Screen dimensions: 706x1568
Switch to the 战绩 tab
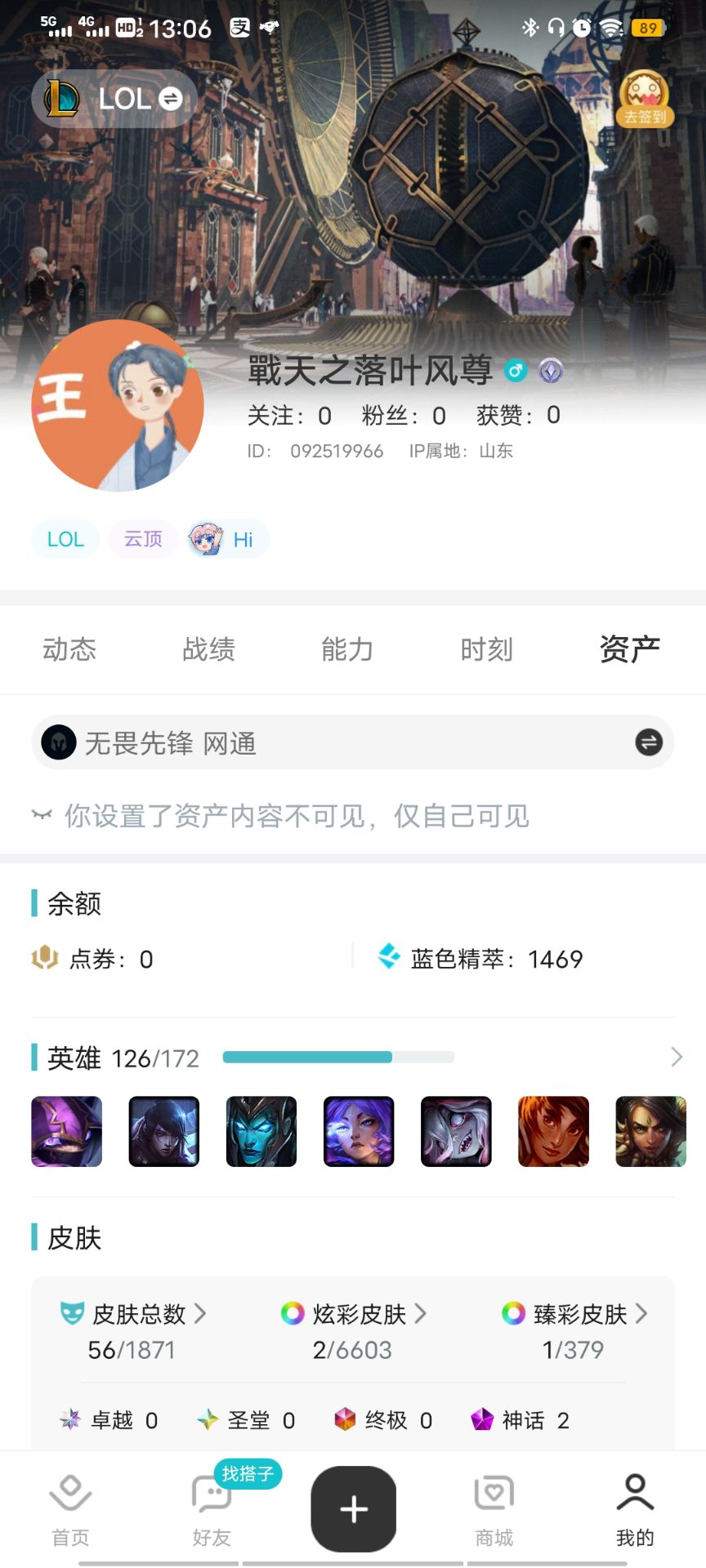point(208,649)
